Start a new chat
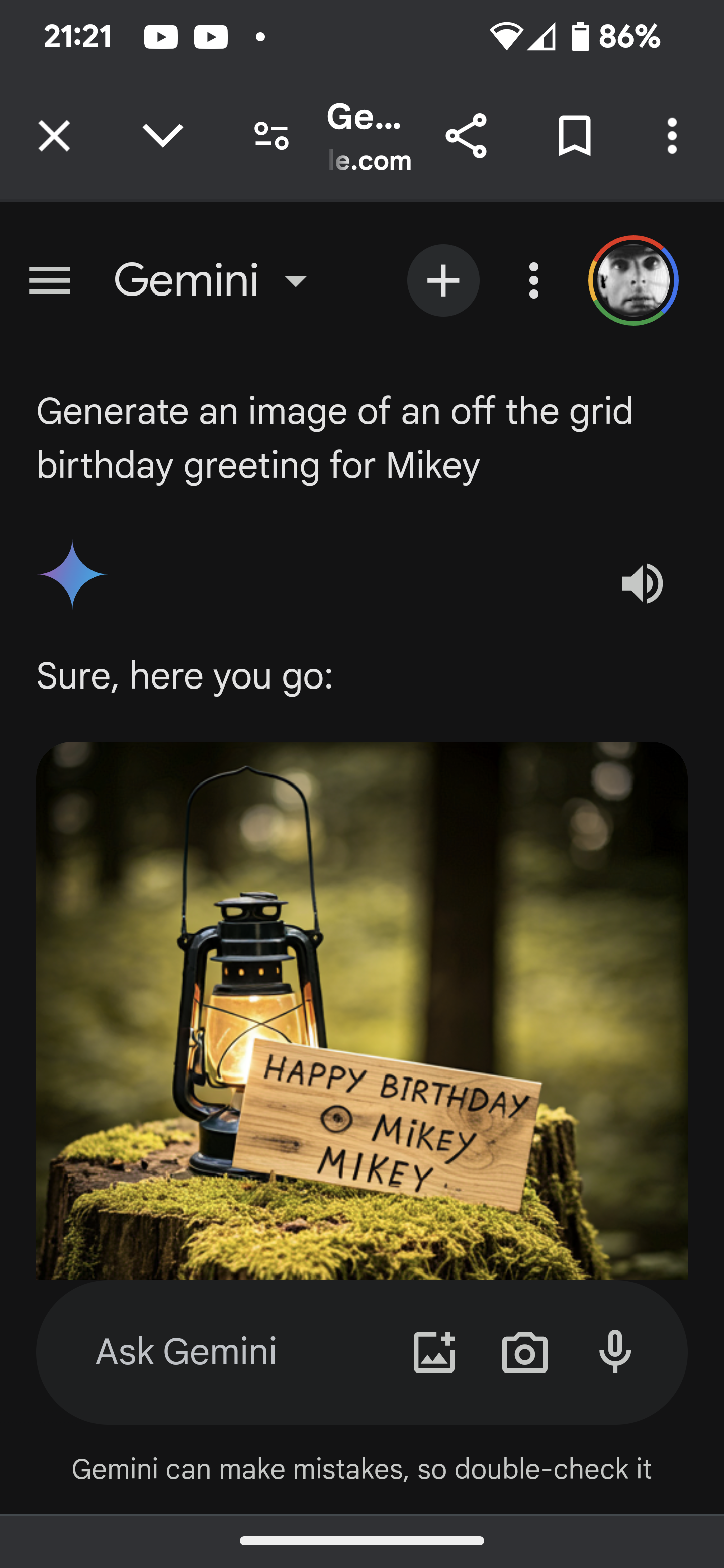Image resolution: width=724 pixels, height=1568 pixels. click(443, 280)
